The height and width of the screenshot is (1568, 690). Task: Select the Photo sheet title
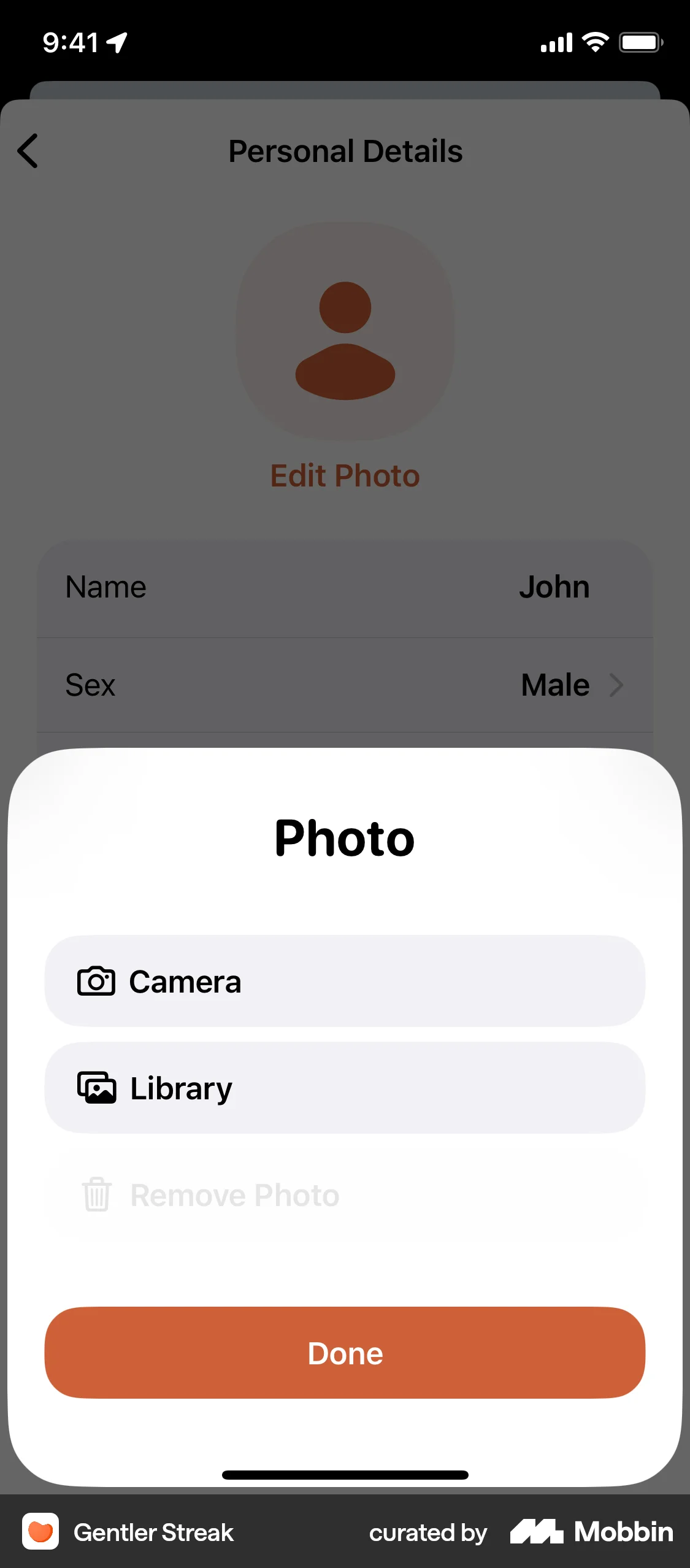(345, 839)
